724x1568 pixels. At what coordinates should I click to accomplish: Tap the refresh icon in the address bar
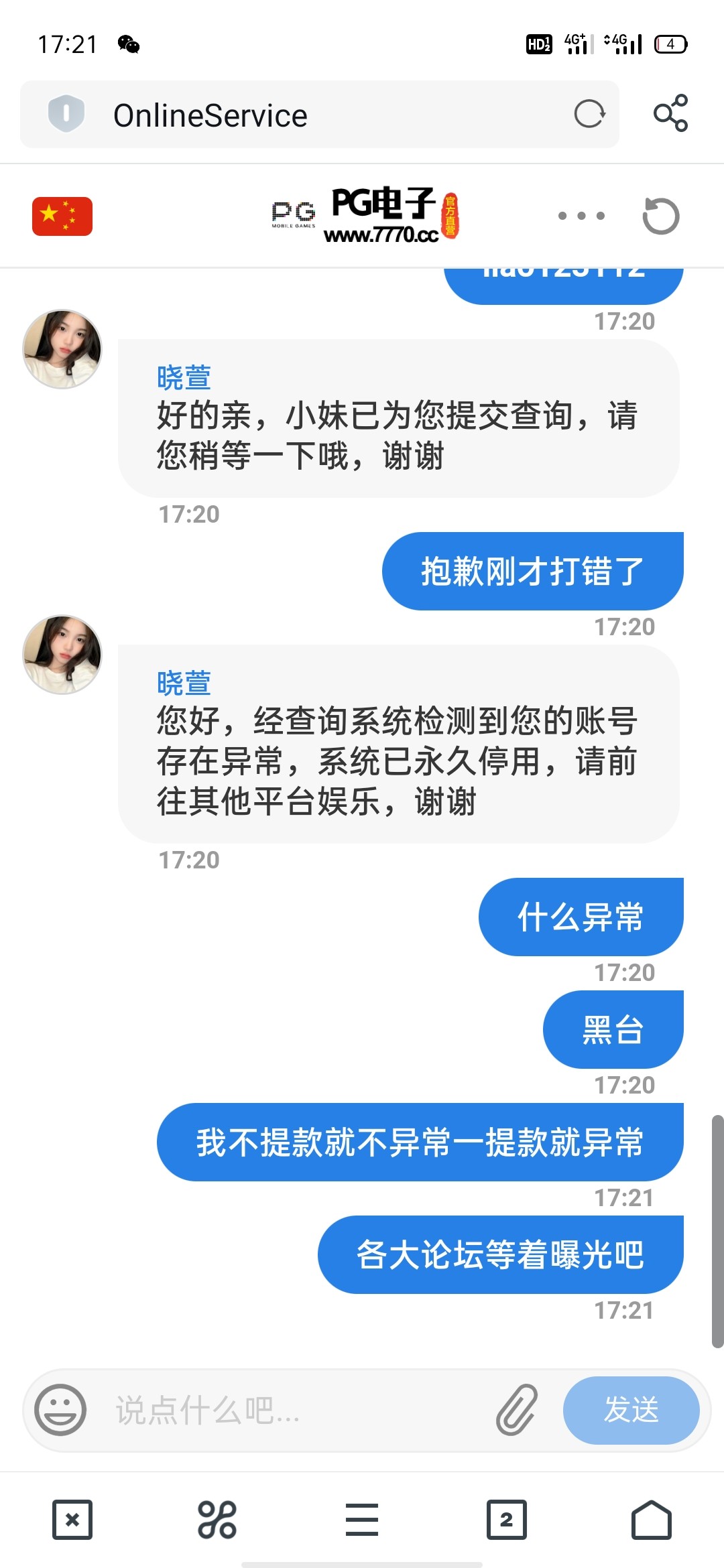[589, 114]
